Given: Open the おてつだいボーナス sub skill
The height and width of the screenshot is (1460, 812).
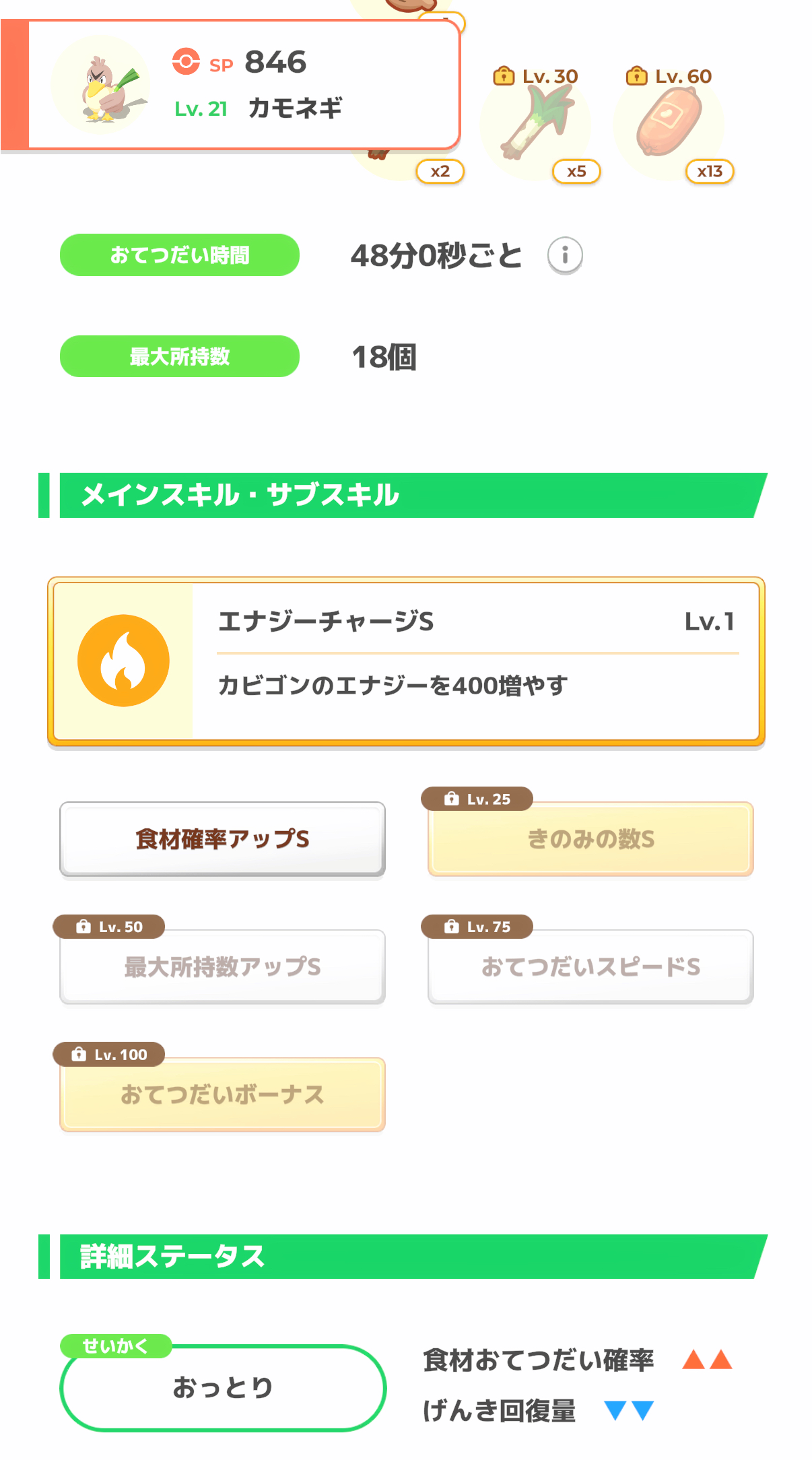Looking at the screenshot, I should click(x=222, y=1094).
